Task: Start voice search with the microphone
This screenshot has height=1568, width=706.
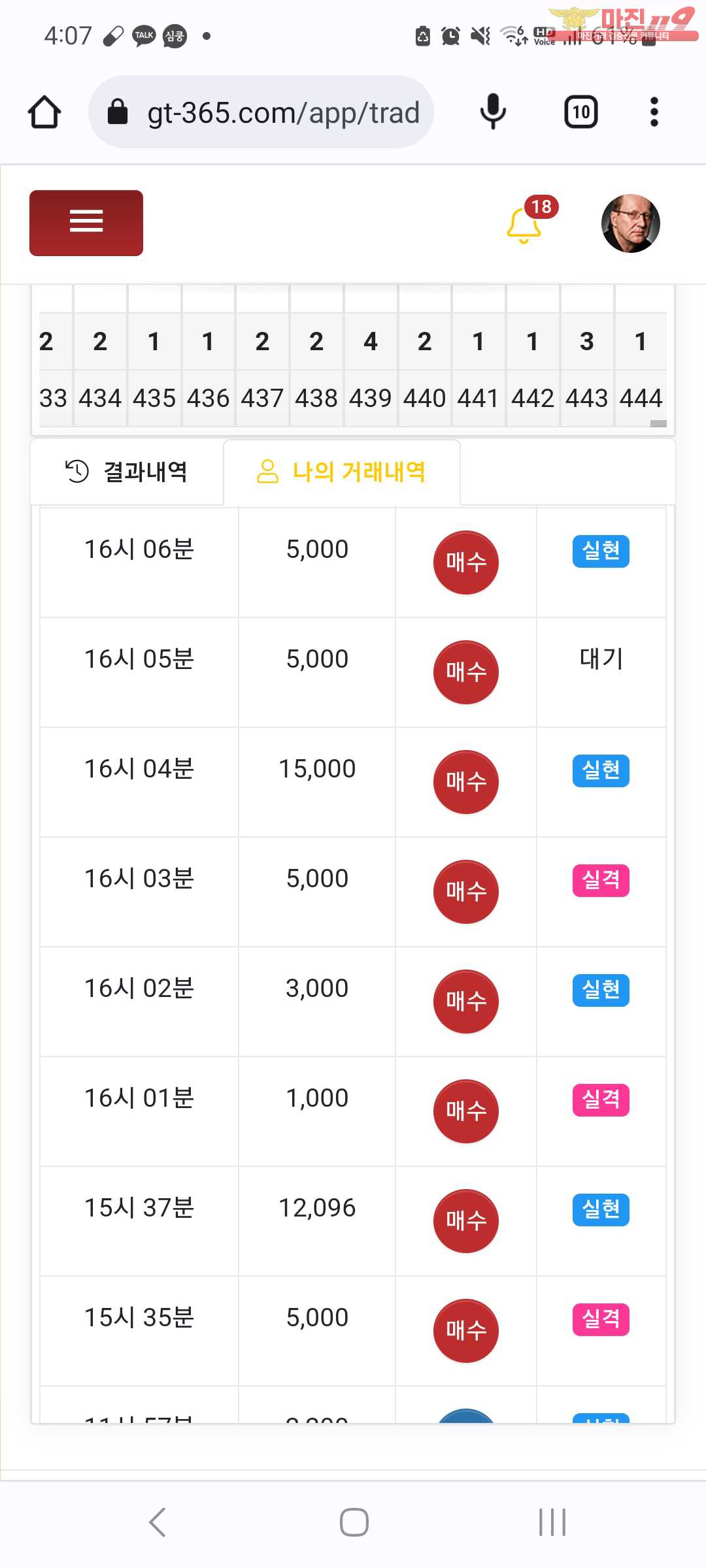Action: pos(493,112)
